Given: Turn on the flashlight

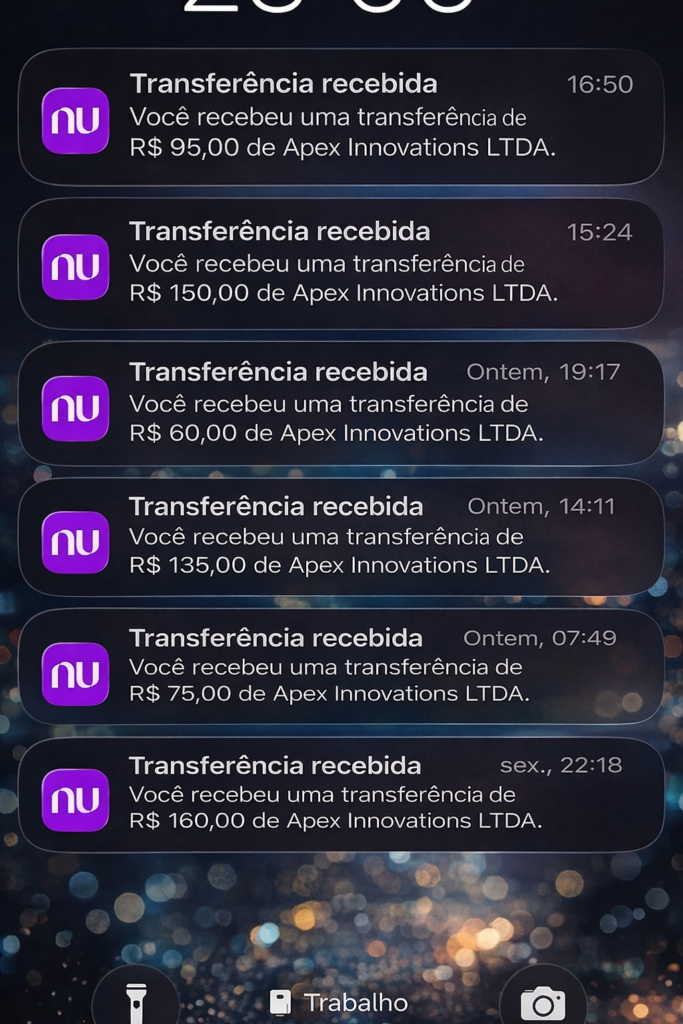Looking at the screenshot, I should [136, 1001].
